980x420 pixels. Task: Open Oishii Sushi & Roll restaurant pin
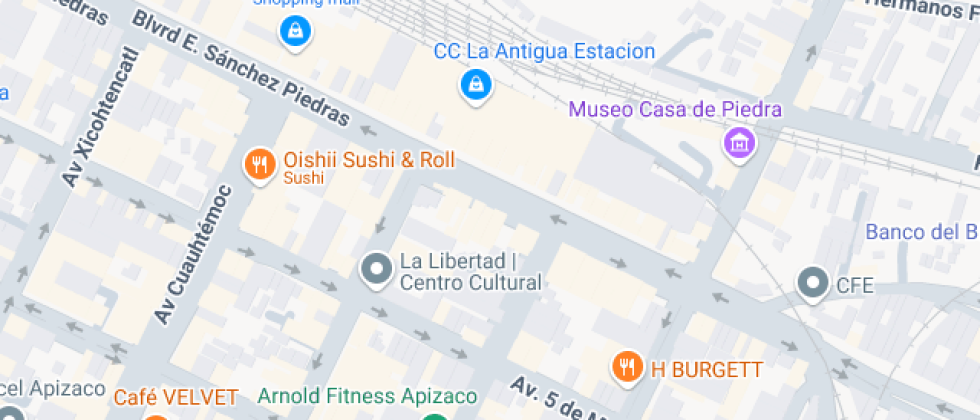[x=260, y=165]
